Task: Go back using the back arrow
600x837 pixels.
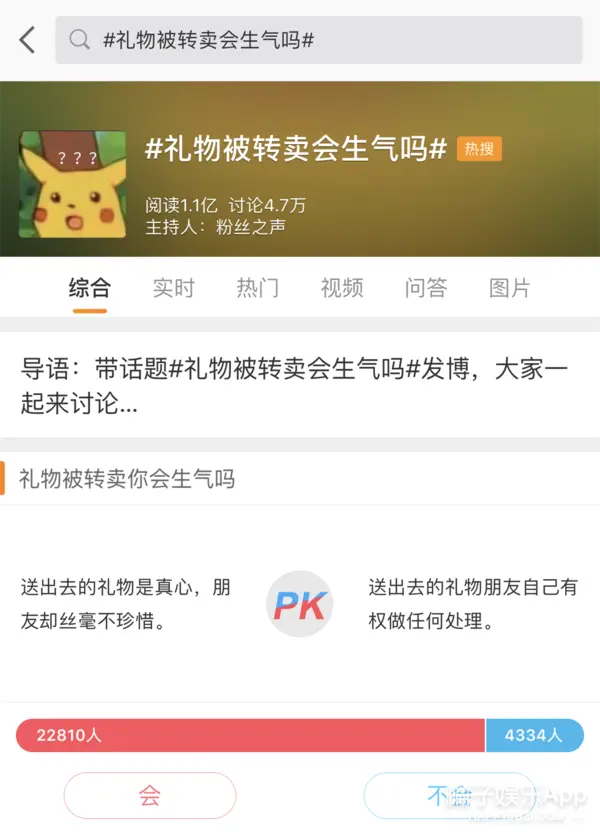Action: [27, 40]
